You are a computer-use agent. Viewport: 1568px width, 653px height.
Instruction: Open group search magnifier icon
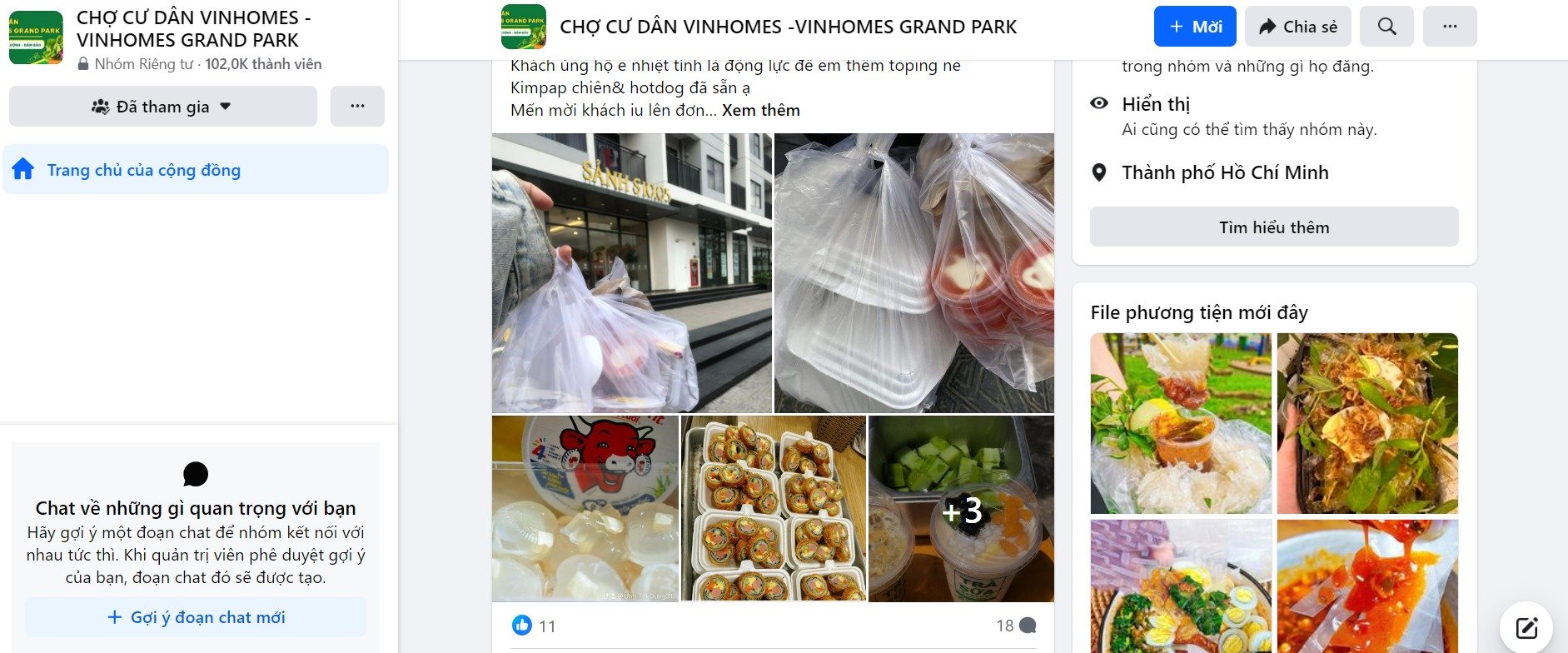click(1386, 27)
